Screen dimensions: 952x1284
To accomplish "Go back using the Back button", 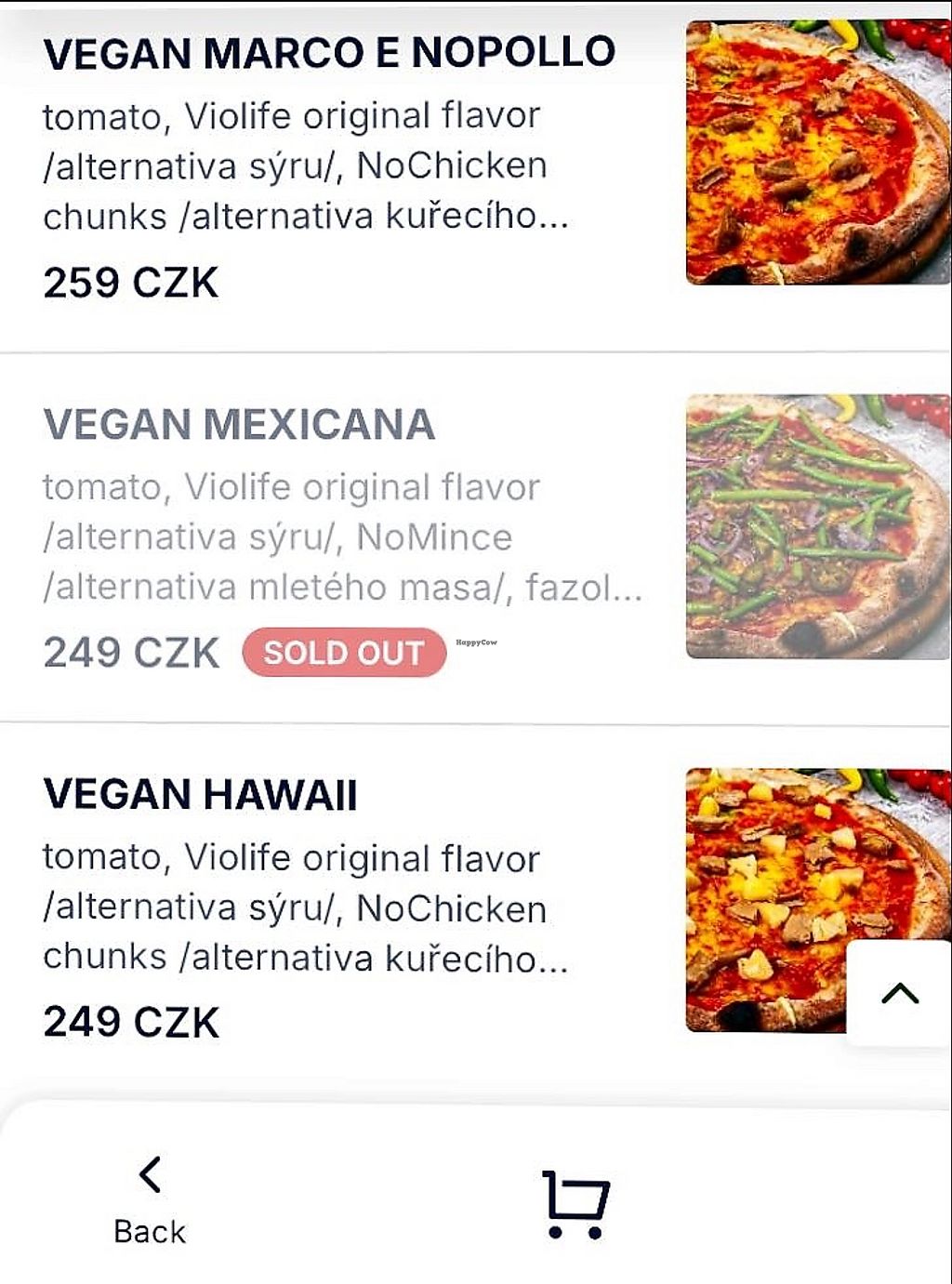I will coord(150,1199).
